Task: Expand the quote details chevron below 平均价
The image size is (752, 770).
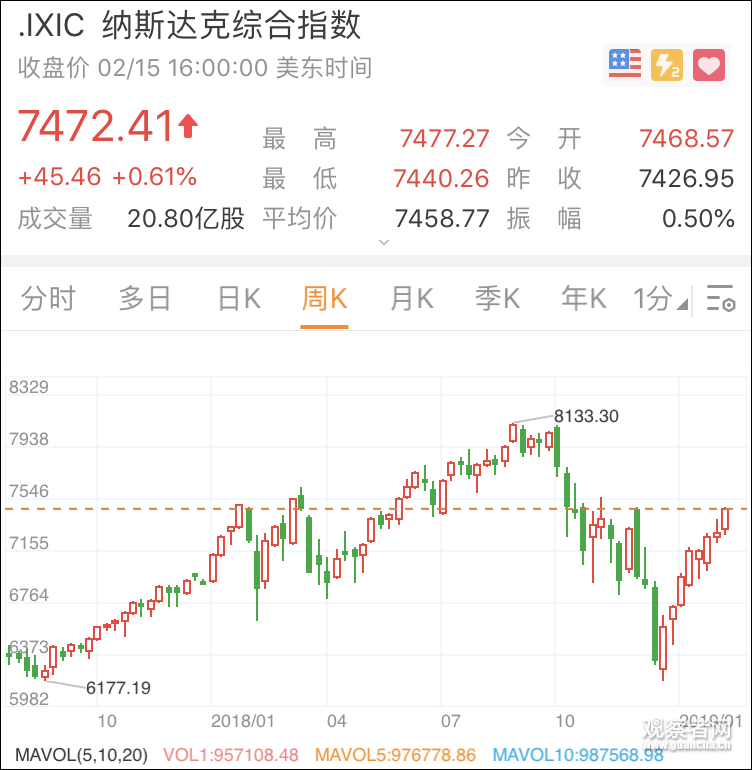Action: [x=383, y=242]
